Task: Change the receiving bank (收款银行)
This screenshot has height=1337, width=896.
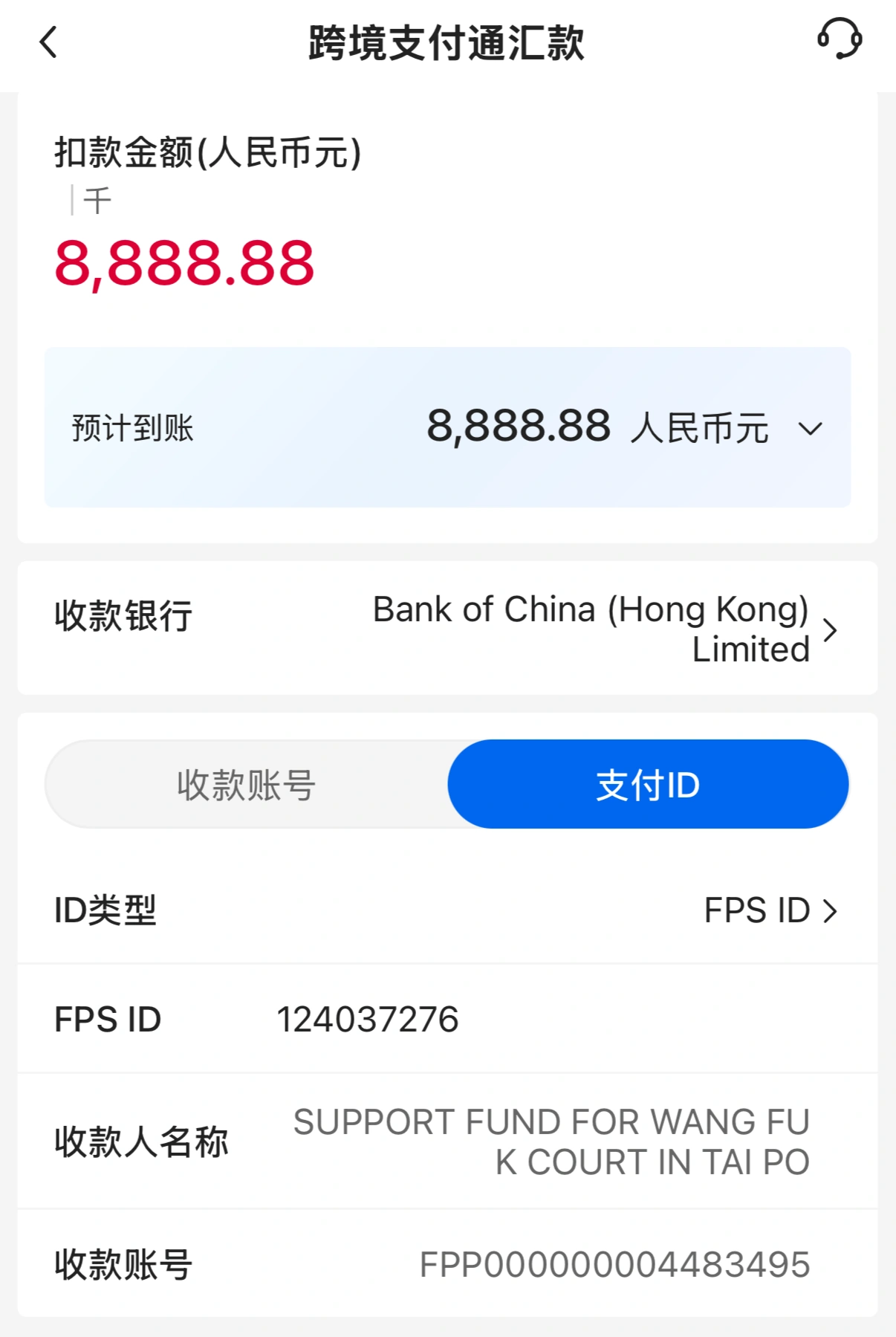Action: 594,629
